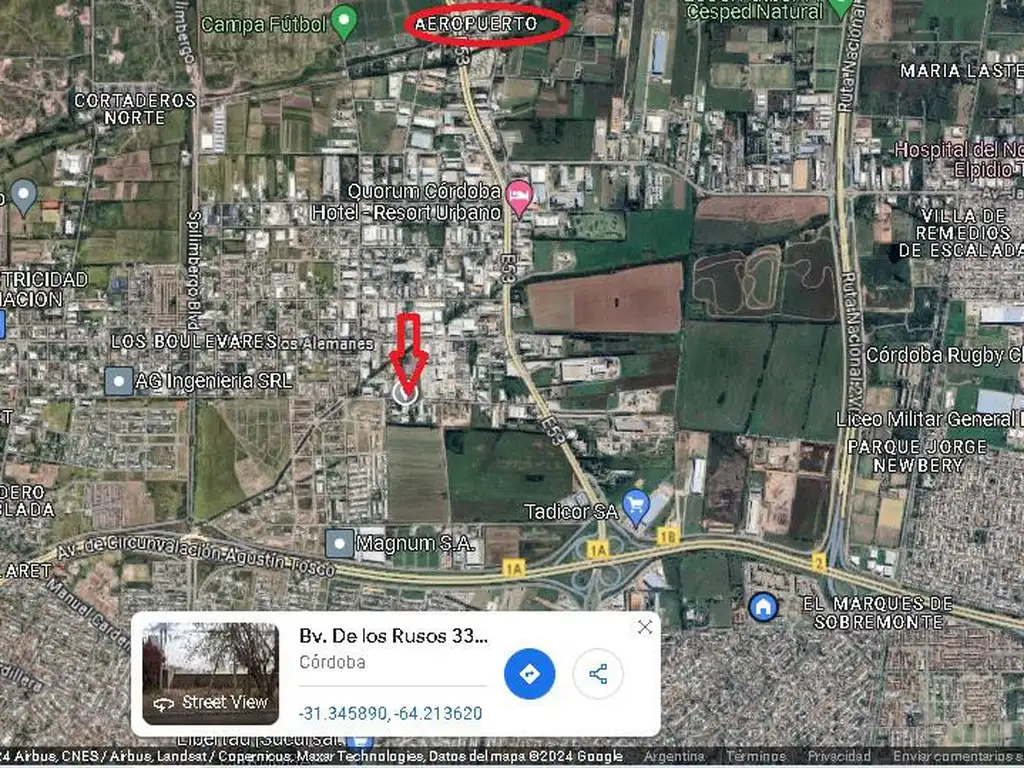
Task: Open Street View for Bv. De los Rusos
Action: pyautogui.click(x=210, y=673)
